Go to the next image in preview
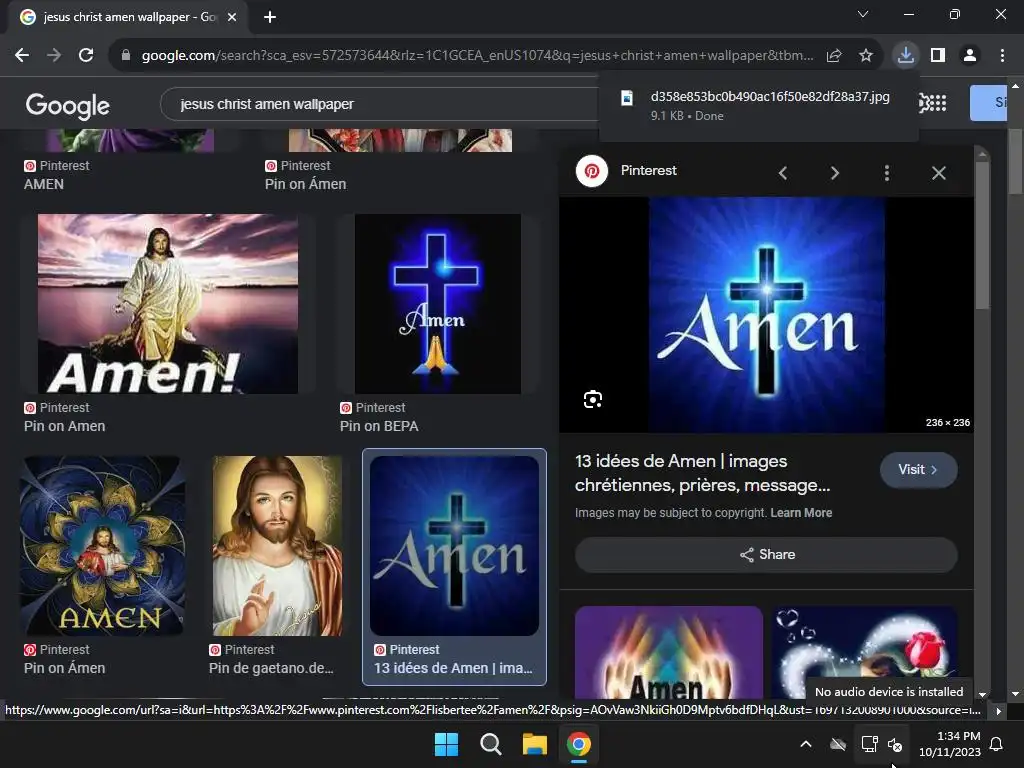 (x=835, y=173)
